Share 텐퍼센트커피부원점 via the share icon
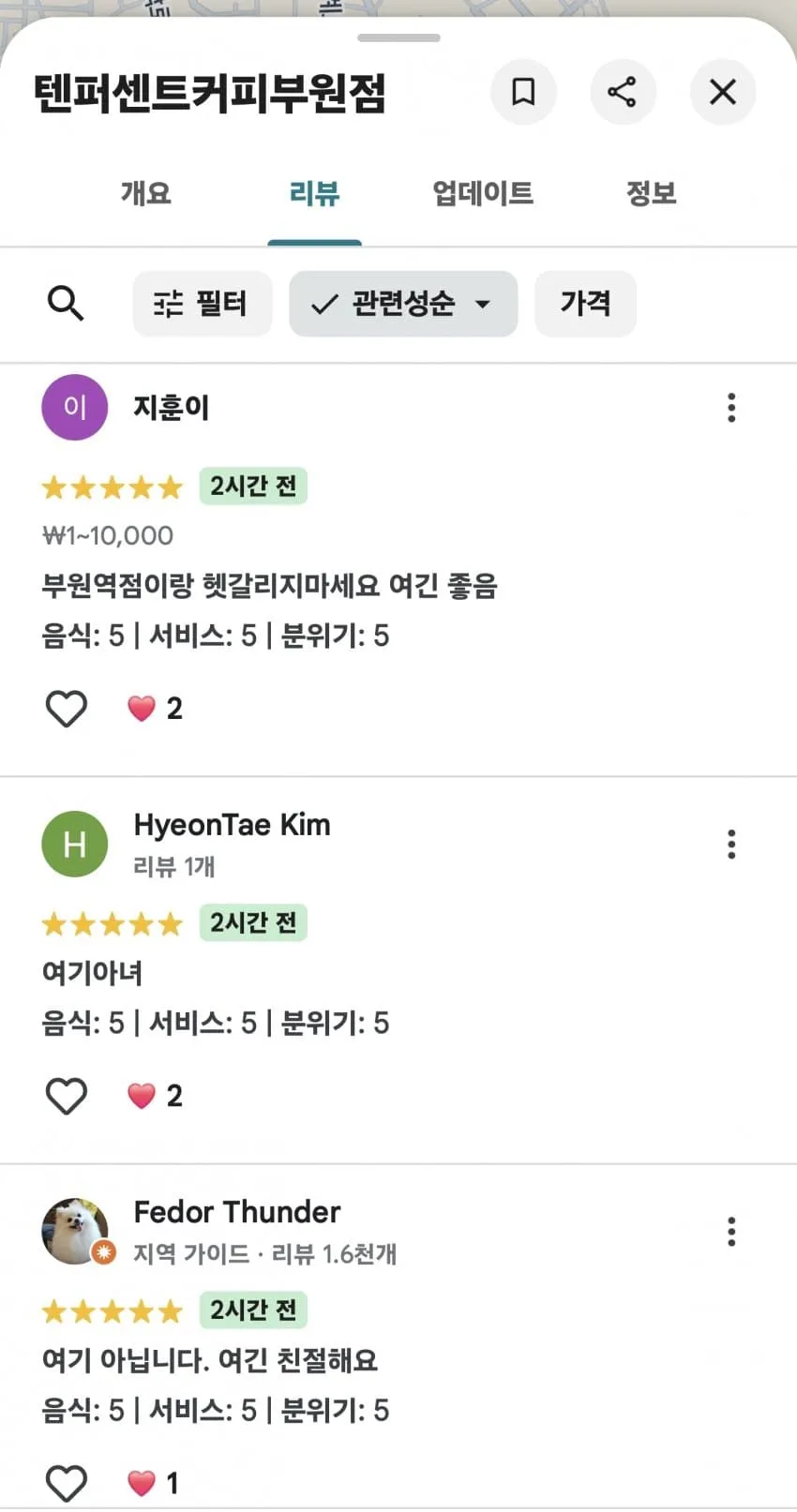The image size is (797, 1512). tap(624, 92)
